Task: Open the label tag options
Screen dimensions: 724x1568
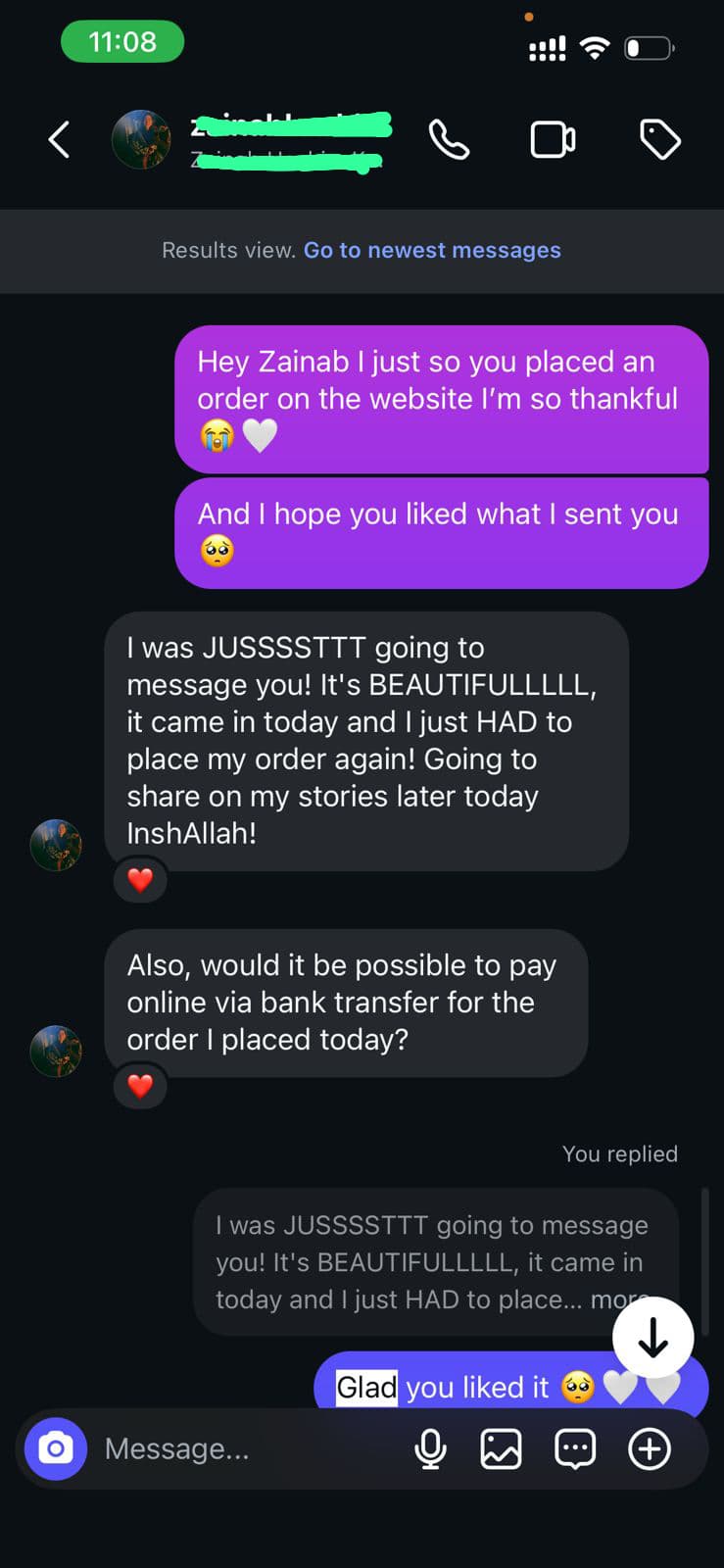Action: click(x=660, y=140)
